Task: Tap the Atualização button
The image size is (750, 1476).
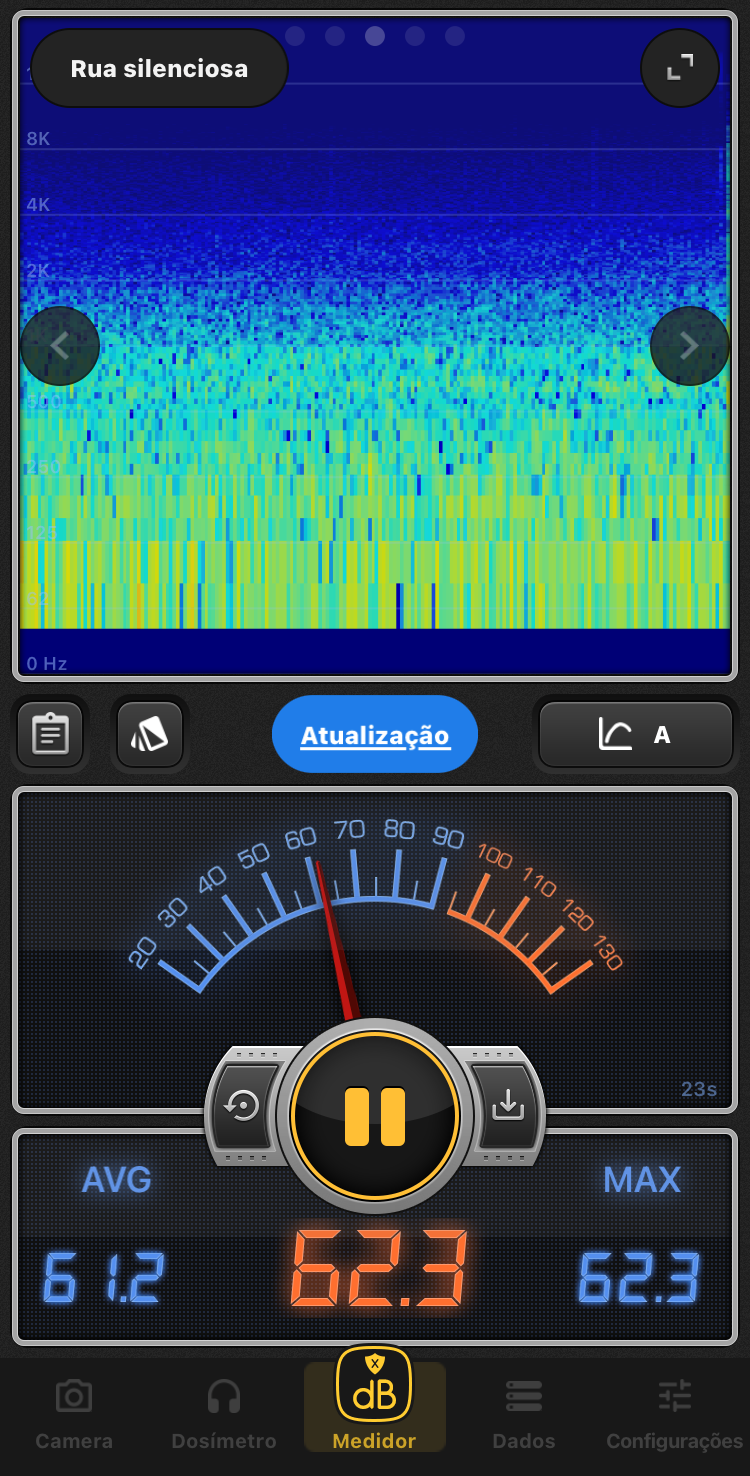Action: (375, 736)
